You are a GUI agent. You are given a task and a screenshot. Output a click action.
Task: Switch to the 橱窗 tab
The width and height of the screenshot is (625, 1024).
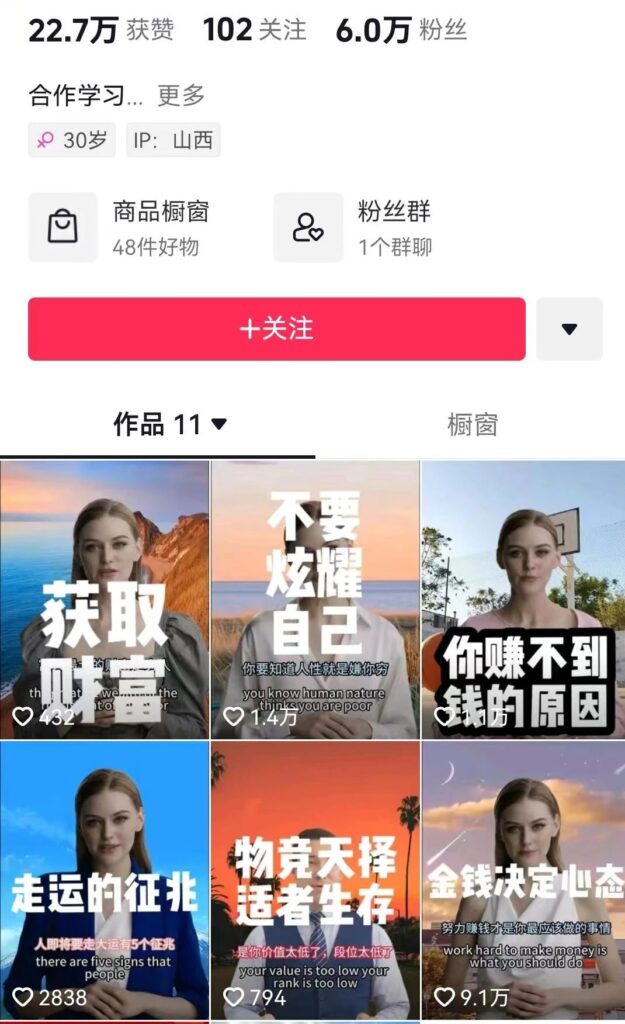pos(471,425)
